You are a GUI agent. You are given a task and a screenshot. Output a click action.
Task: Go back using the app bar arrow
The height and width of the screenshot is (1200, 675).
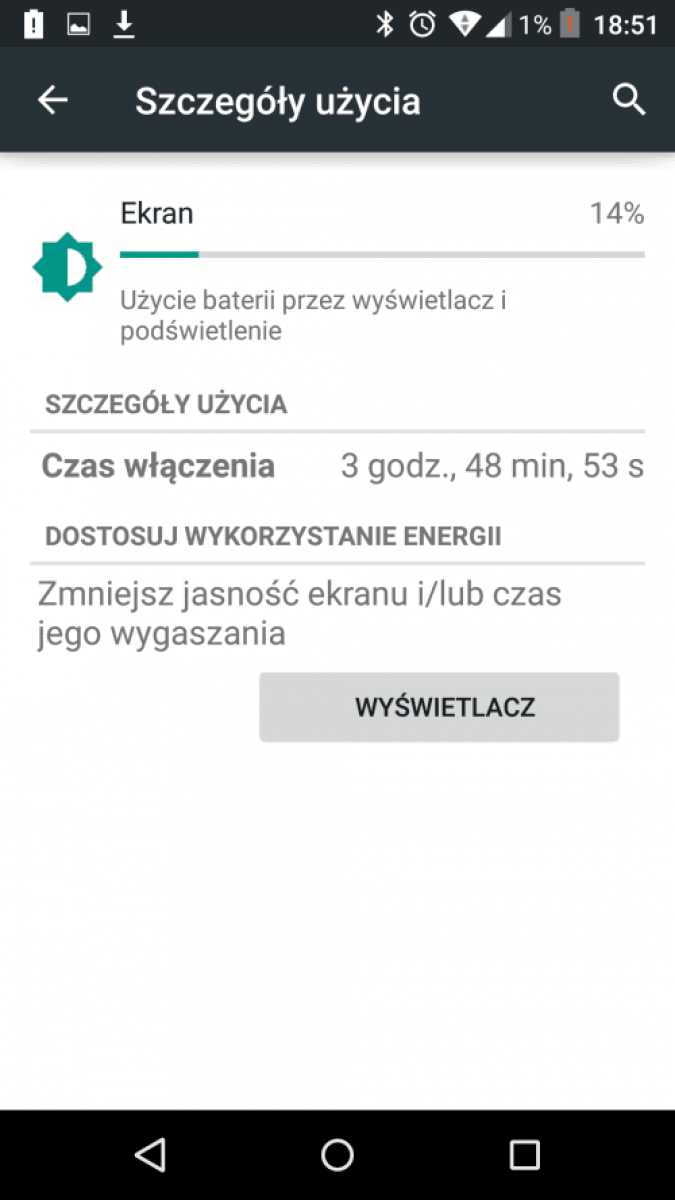[52, 100]
